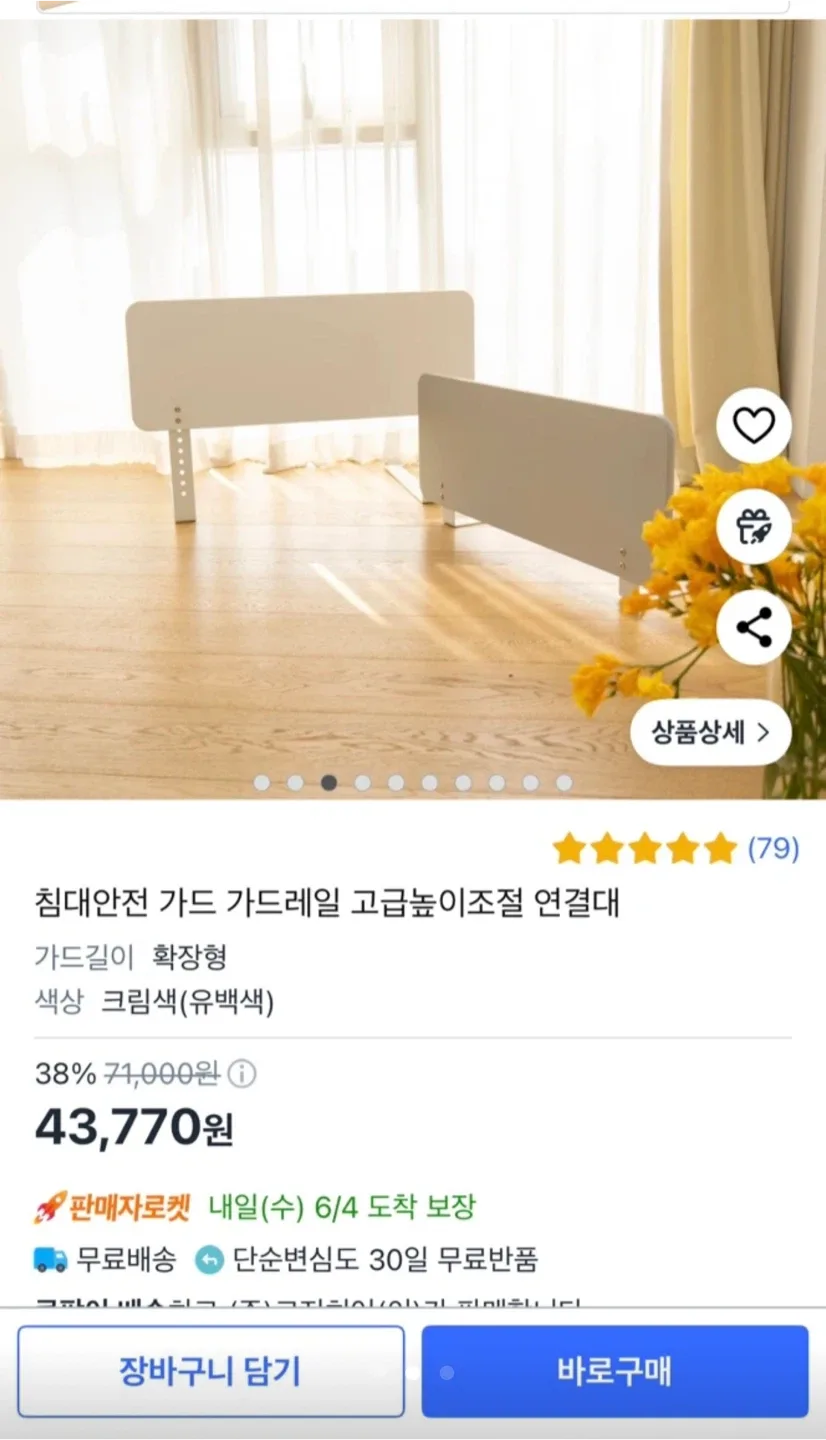Add this product to the wishlist heart
Screen dimensions: 826x1440
pos(754,427)
